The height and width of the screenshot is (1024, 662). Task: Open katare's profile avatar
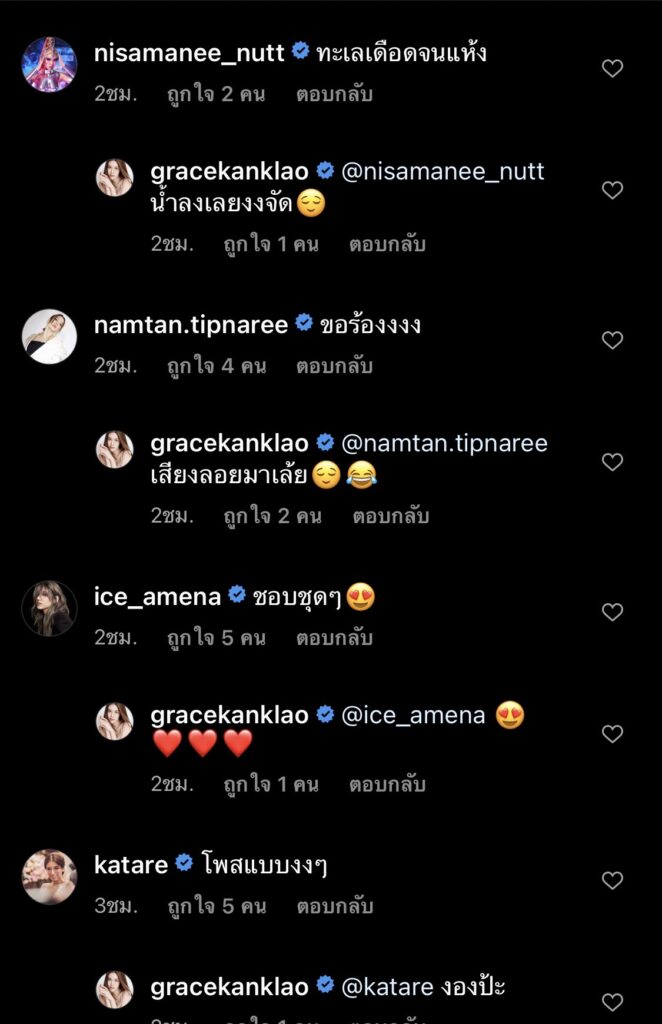point(49,876)
